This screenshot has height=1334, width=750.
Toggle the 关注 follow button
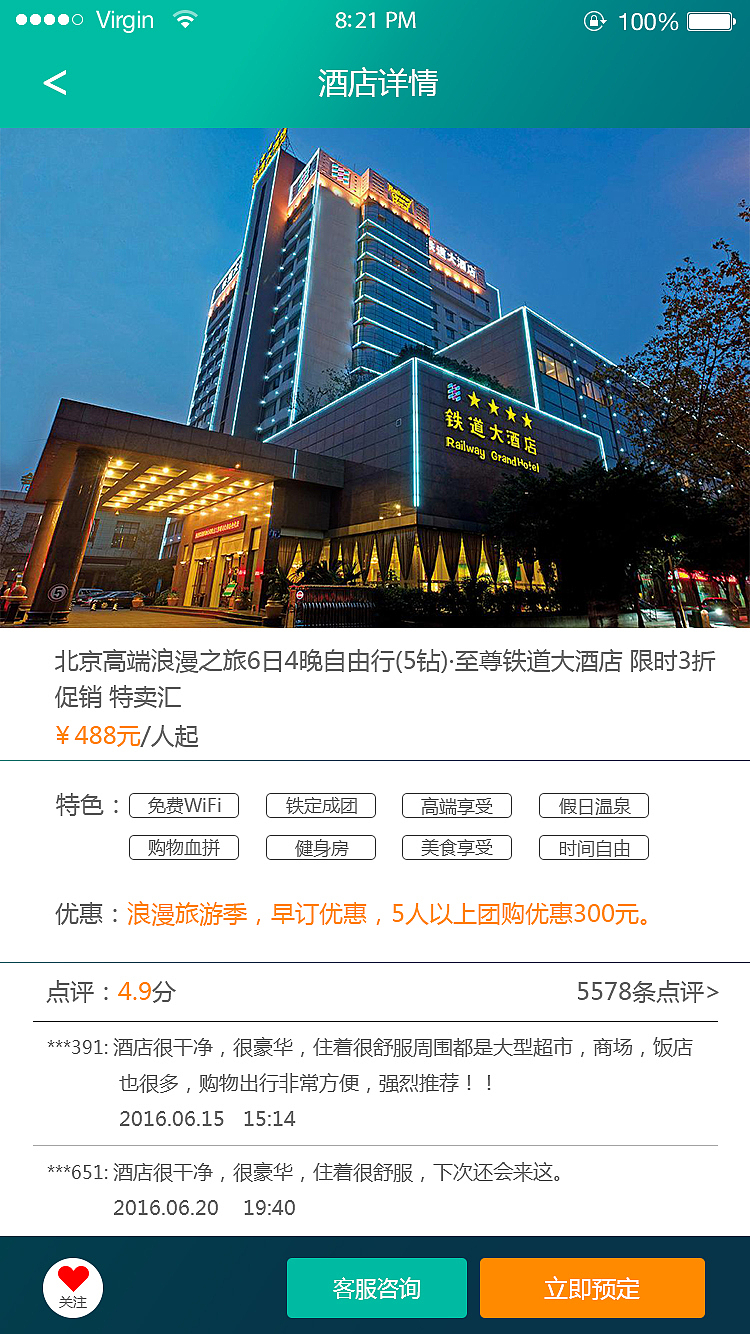tap(72, 1288)
